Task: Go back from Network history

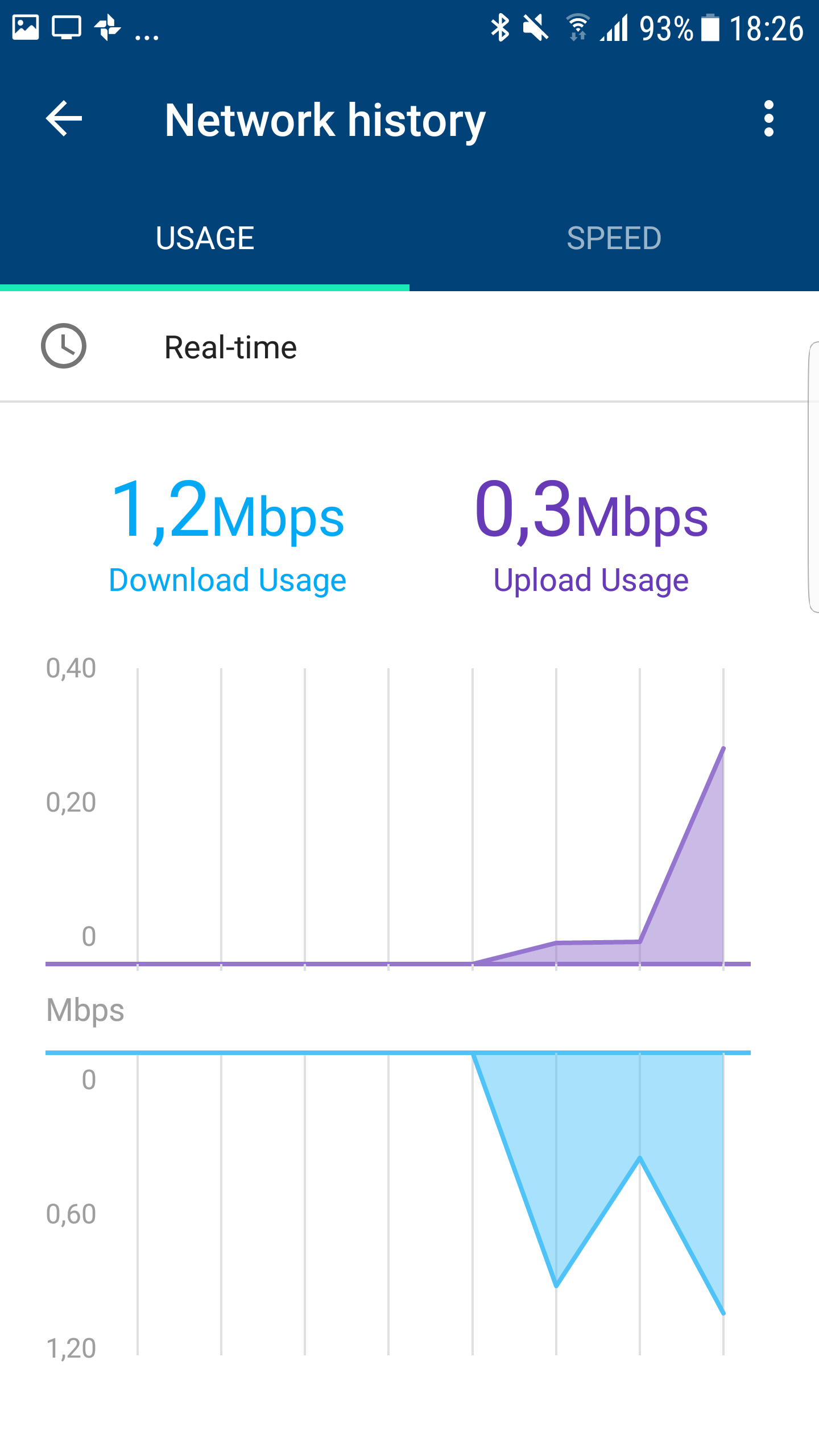Action: [64, 118]
